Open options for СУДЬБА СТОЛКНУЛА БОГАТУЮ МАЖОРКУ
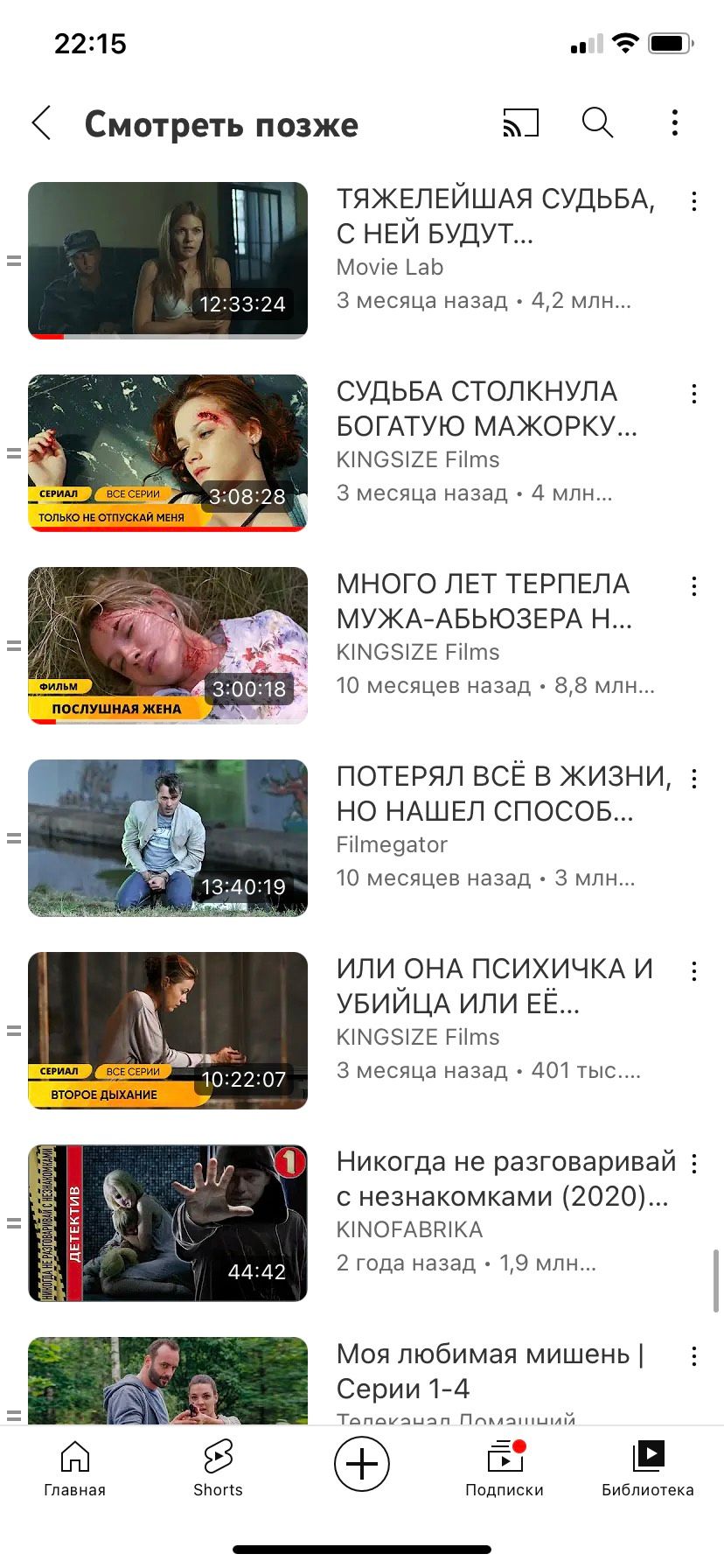Image resolution: width=724 pixels, height=1568 pixels. tap(694, 395)
